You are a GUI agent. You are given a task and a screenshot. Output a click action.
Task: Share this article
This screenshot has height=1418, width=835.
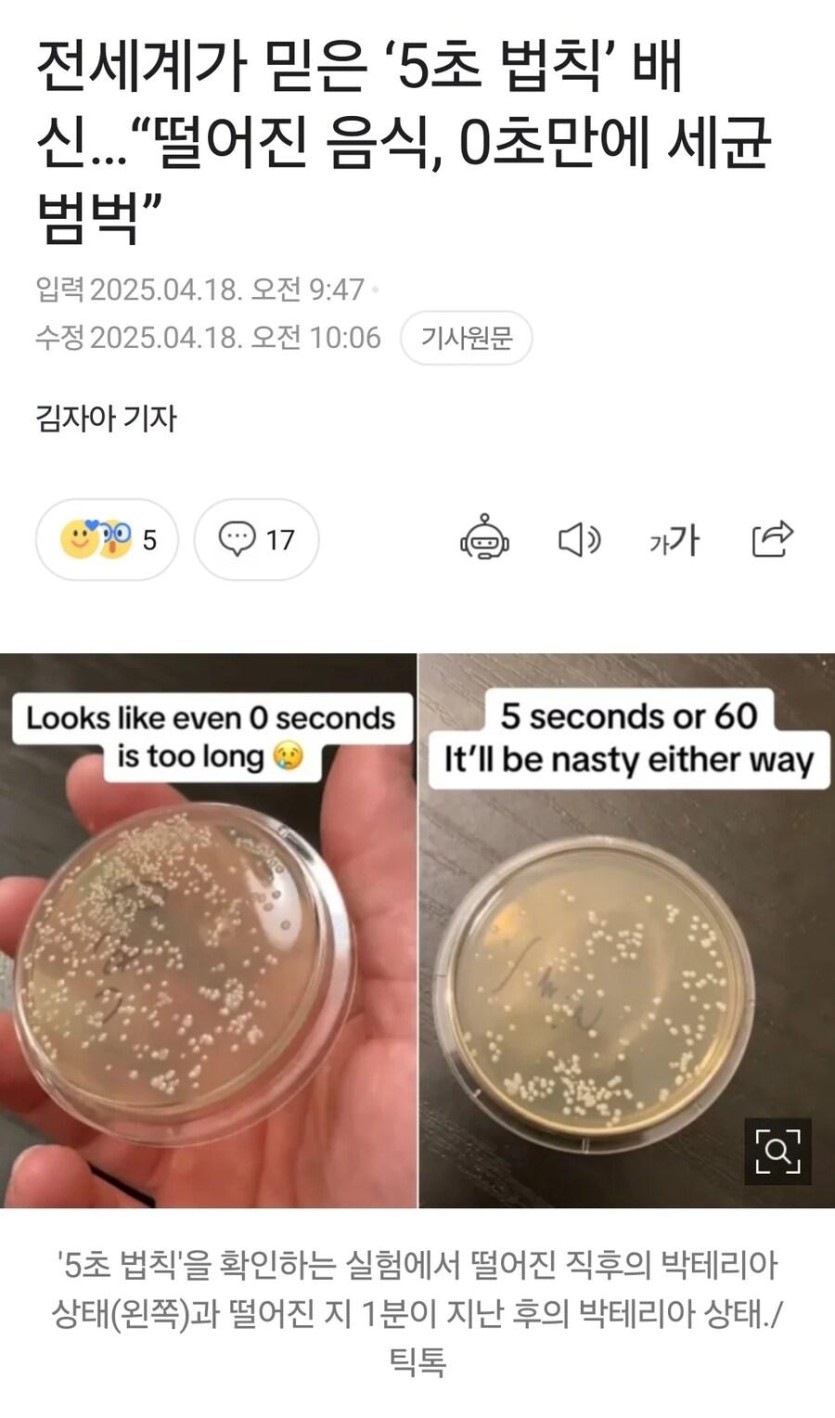point(772,539)
